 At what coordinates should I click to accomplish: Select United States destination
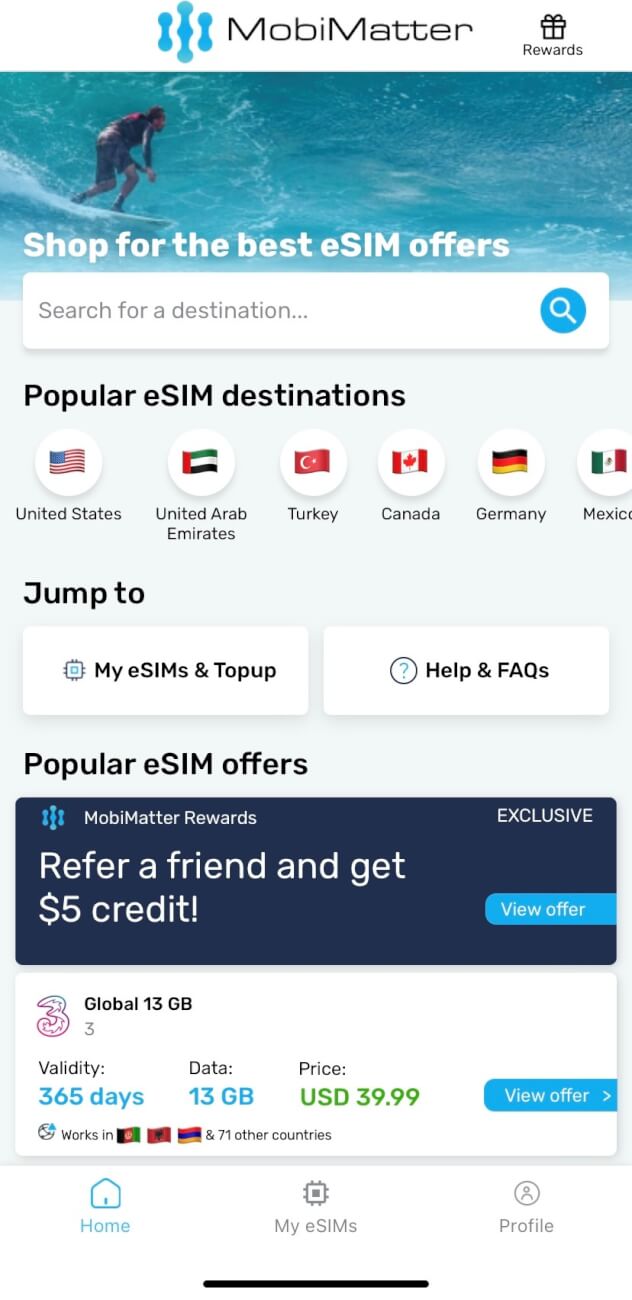point(68,477)
